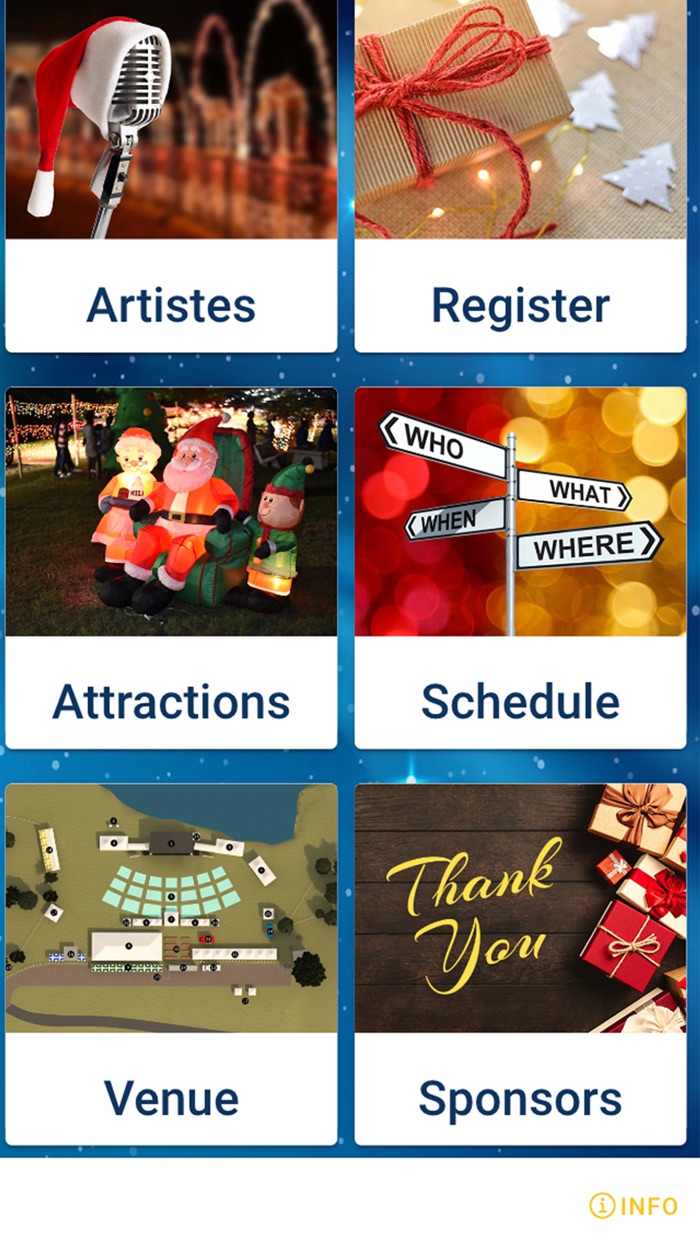Viewport: 700px width, 1244px height.
Task: Show the Venue map tile
Action: click(171, 963)
